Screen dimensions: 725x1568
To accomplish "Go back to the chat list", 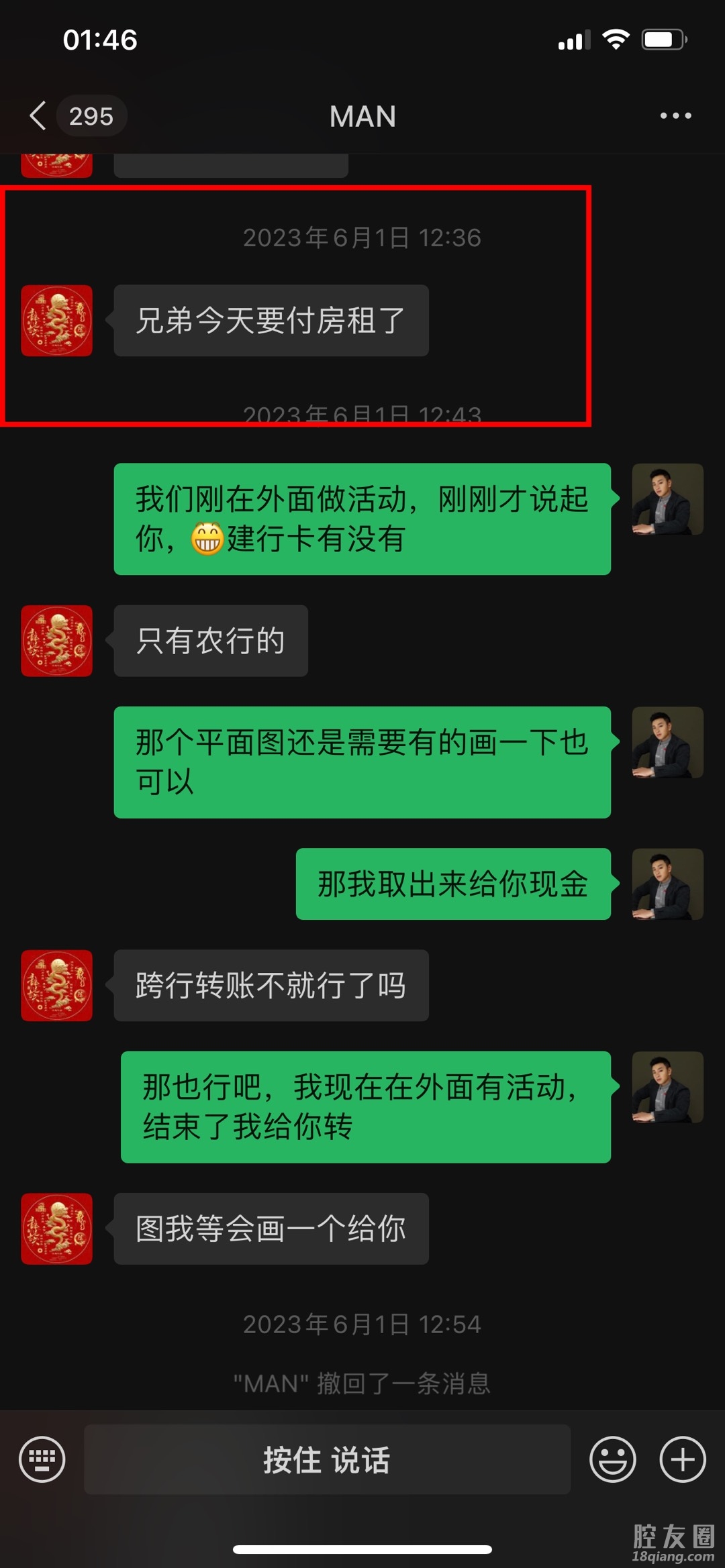I will [x=39, y=116].
